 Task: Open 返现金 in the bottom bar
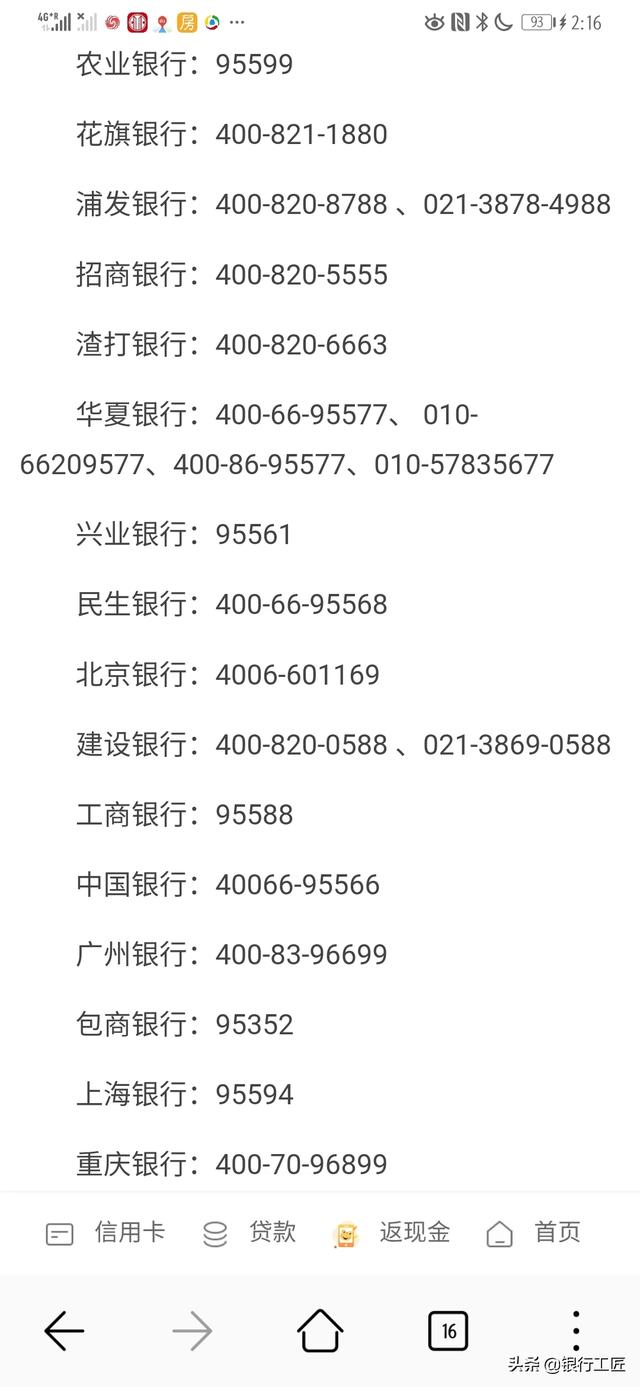coord(392,1233)
